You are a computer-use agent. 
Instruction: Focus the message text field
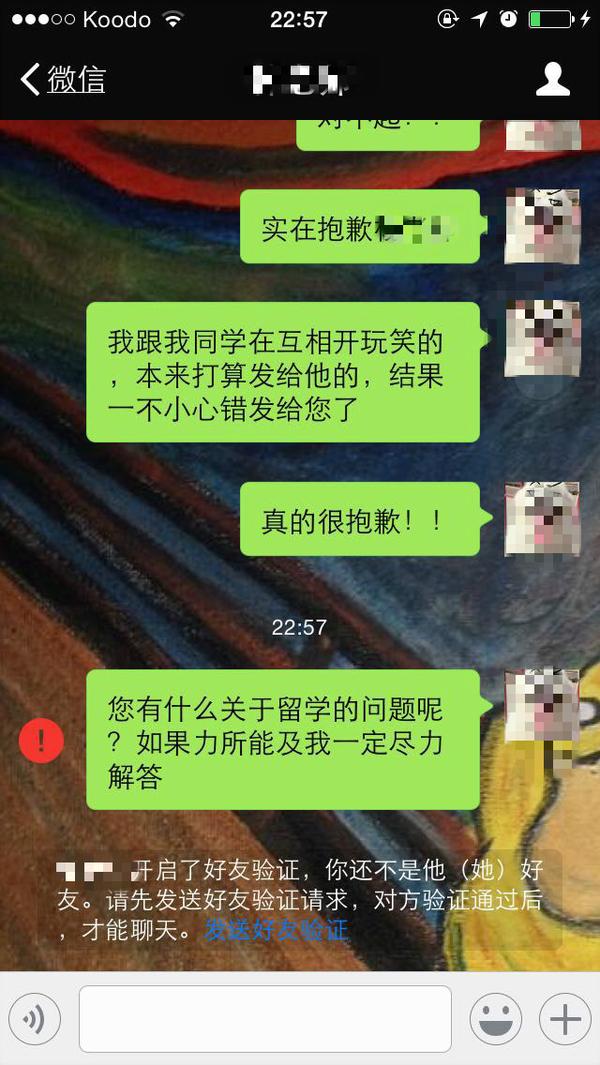265,1019
